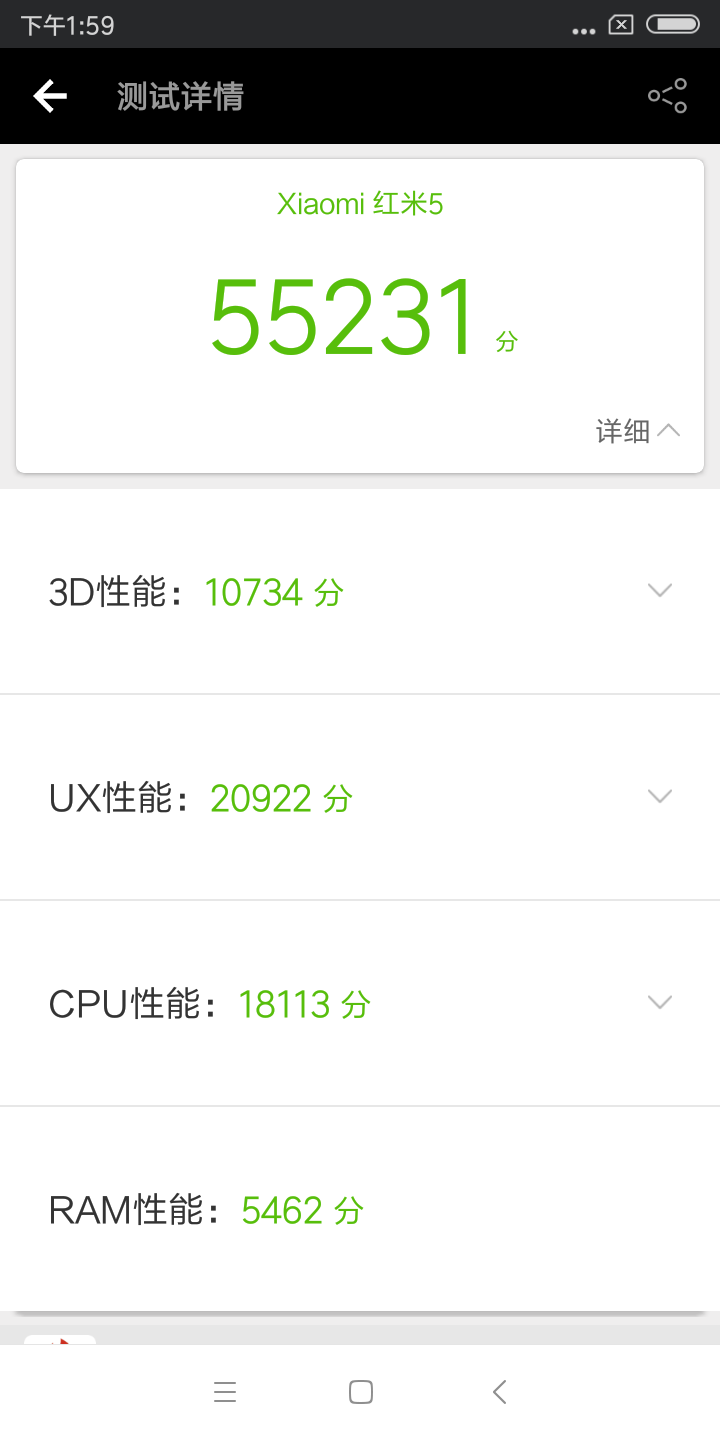The height and width of the screenshot is (1440, 720).
Task: Expand the UX性能 score details
Action: click(x=660, y=796)
